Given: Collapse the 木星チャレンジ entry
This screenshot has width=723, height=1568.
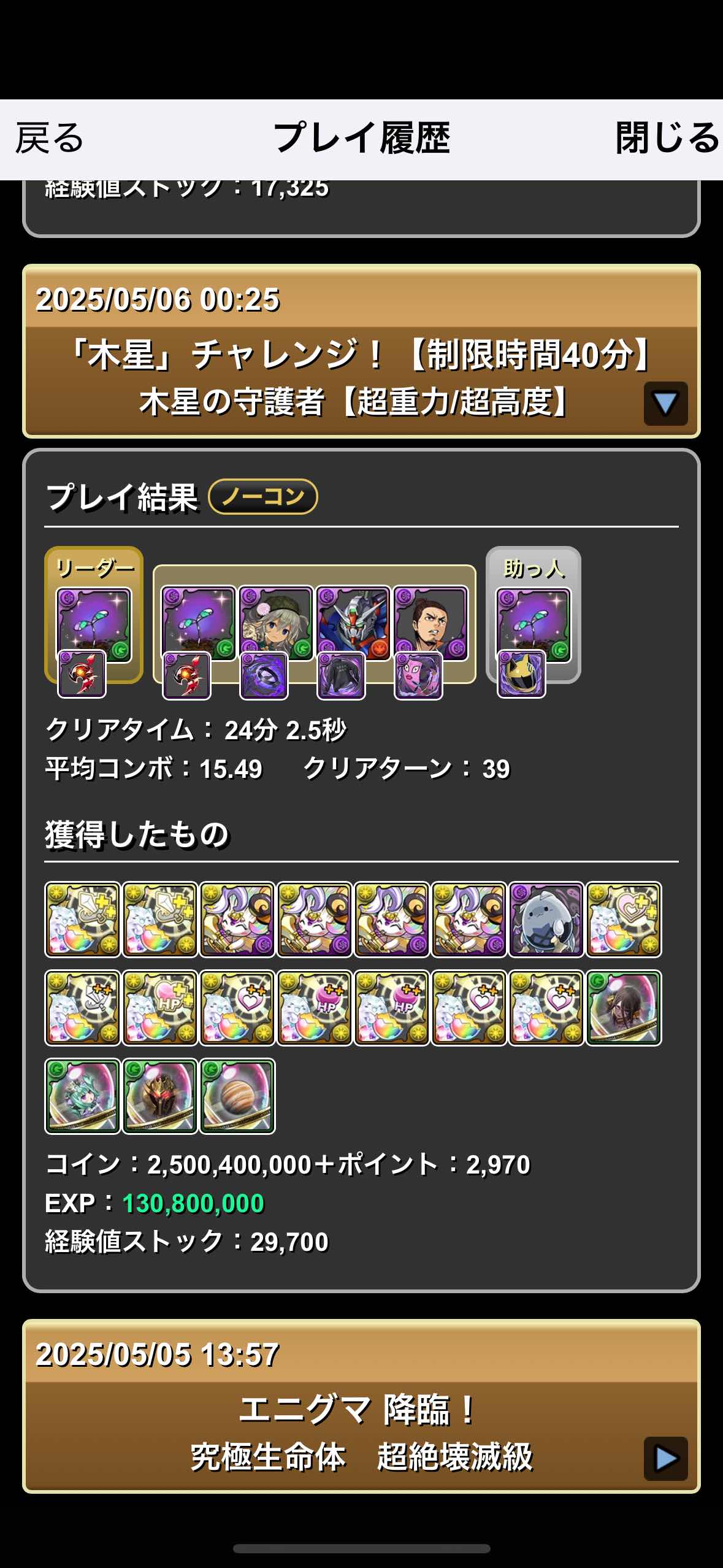Looking at the screenshot, I should [x=665, y=404].
